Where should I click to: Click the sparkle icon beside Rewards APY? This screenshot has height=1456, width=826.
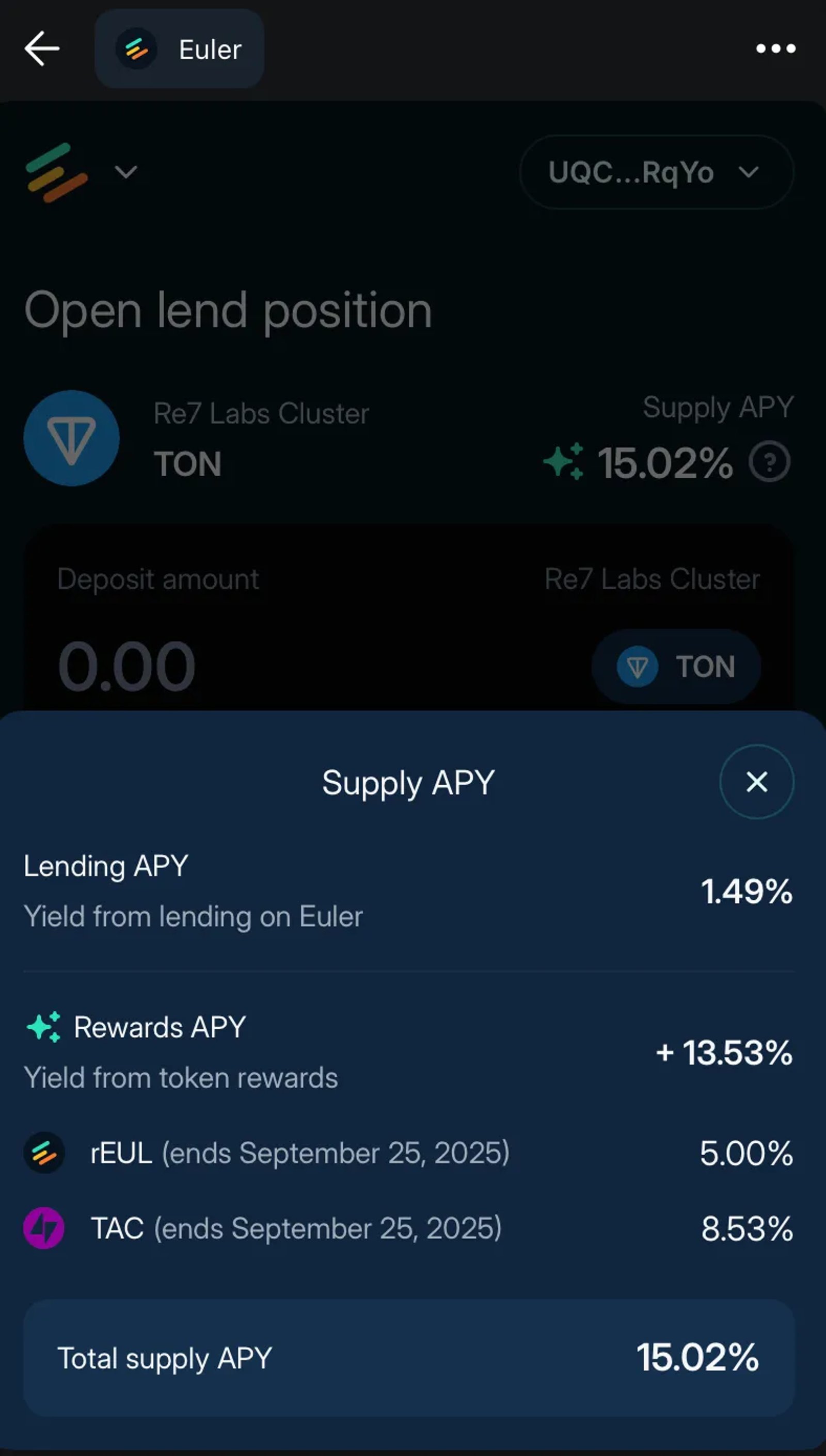pyautogui.click(x=45, y=1027)
